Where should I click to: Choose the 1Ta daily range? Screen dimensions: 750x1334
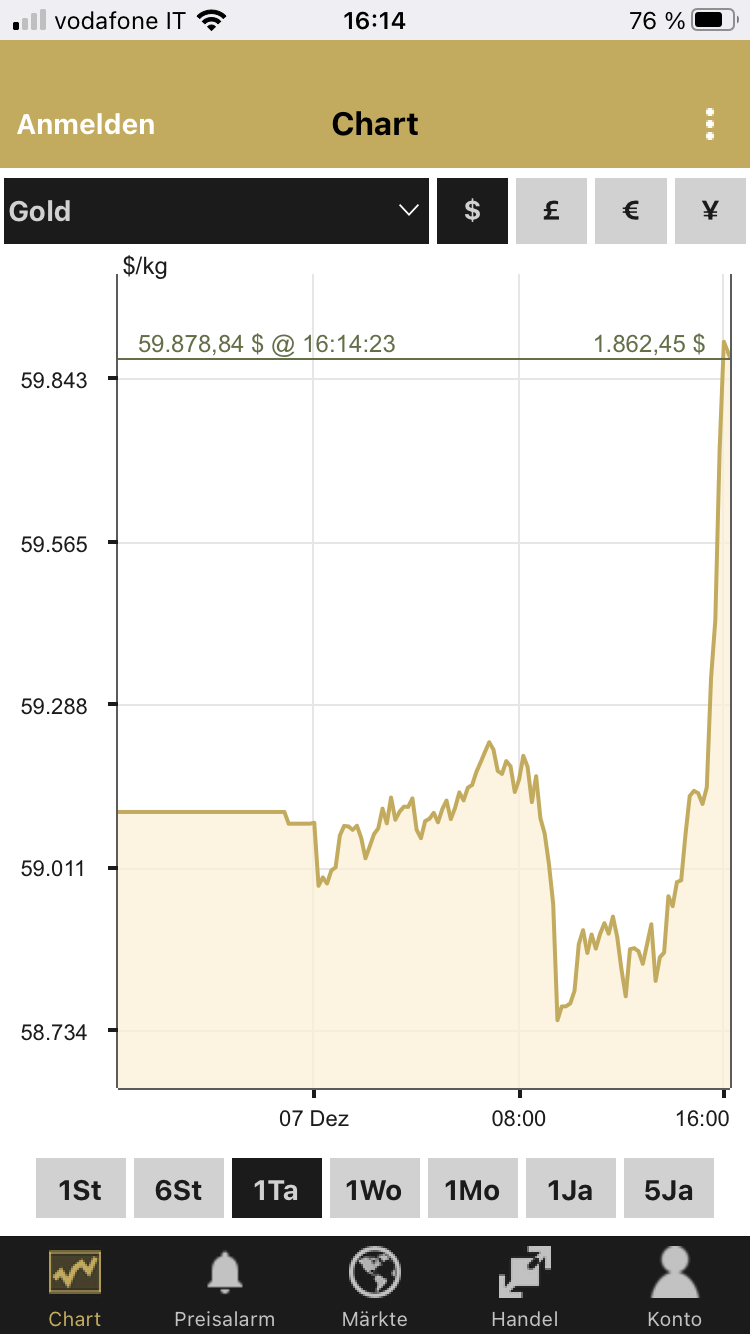[x=277, y=1189]
